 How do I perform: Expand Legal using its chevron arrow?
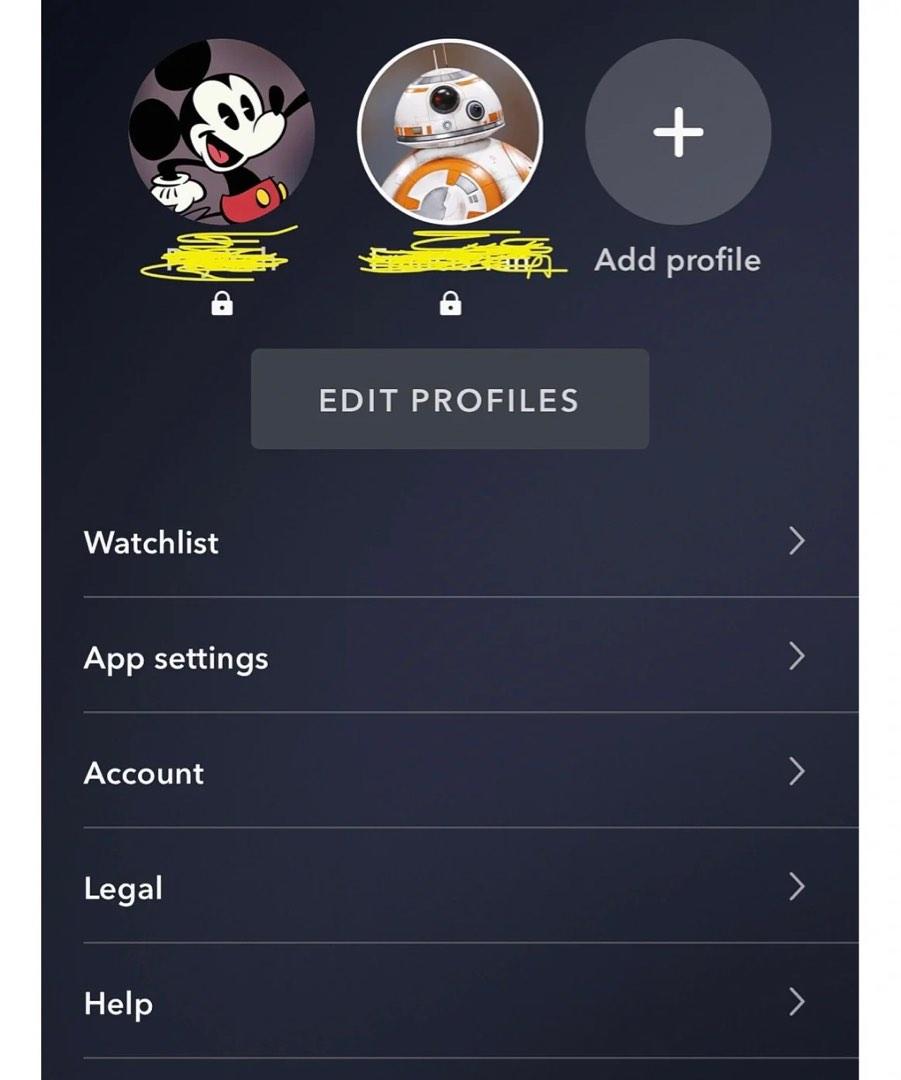[x=797, y=887]
